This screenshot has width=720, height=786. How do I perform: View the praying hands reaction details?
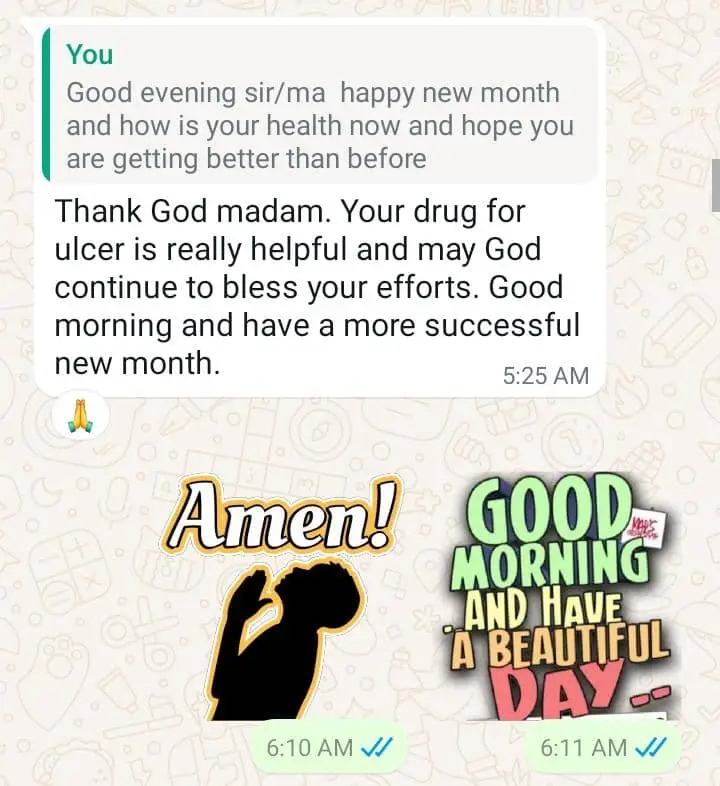pos(79,413)
